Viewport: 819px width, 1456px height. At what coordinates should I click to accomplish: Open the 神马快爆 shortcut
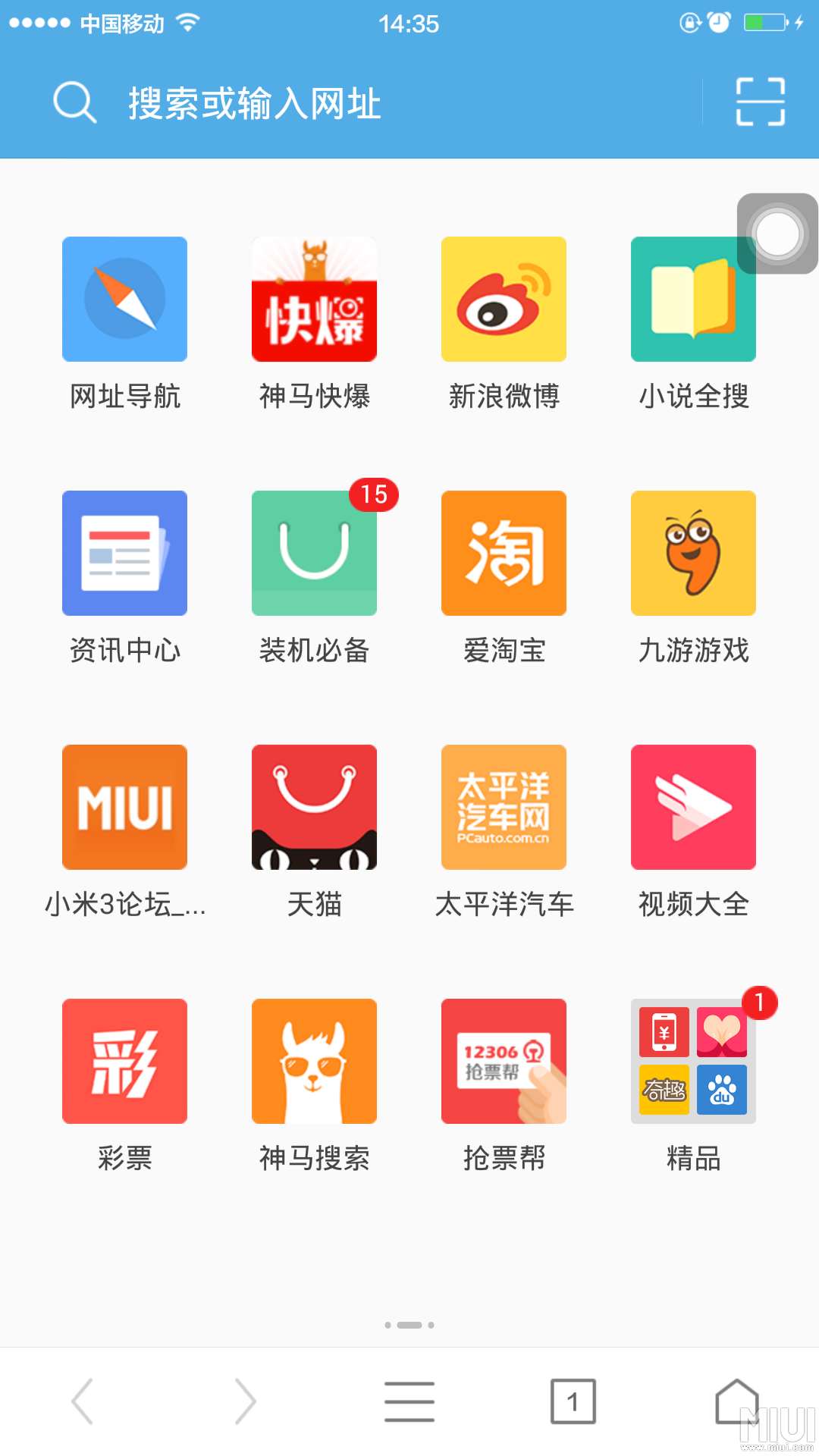(x=314, y=299)
